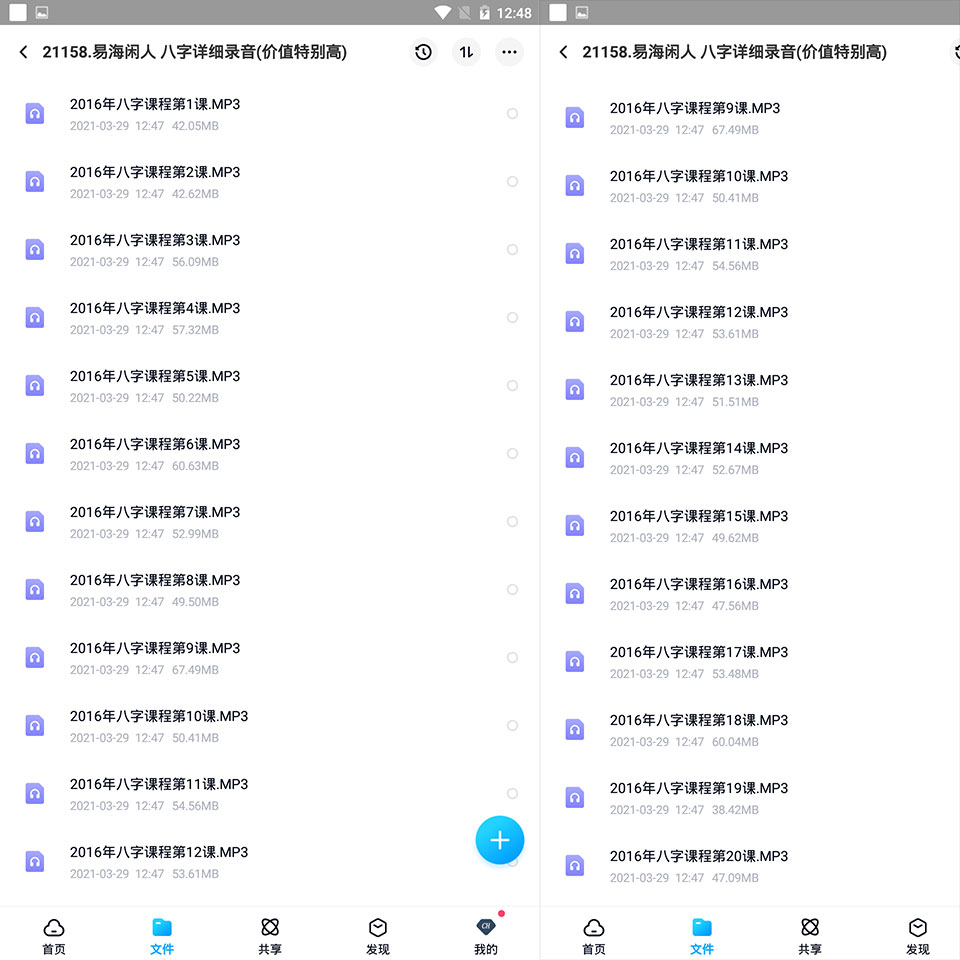This screenshot has height=960, width=960.
Task: Open 2016年八字课程第7课.MP3
Action: pos(270,522)
